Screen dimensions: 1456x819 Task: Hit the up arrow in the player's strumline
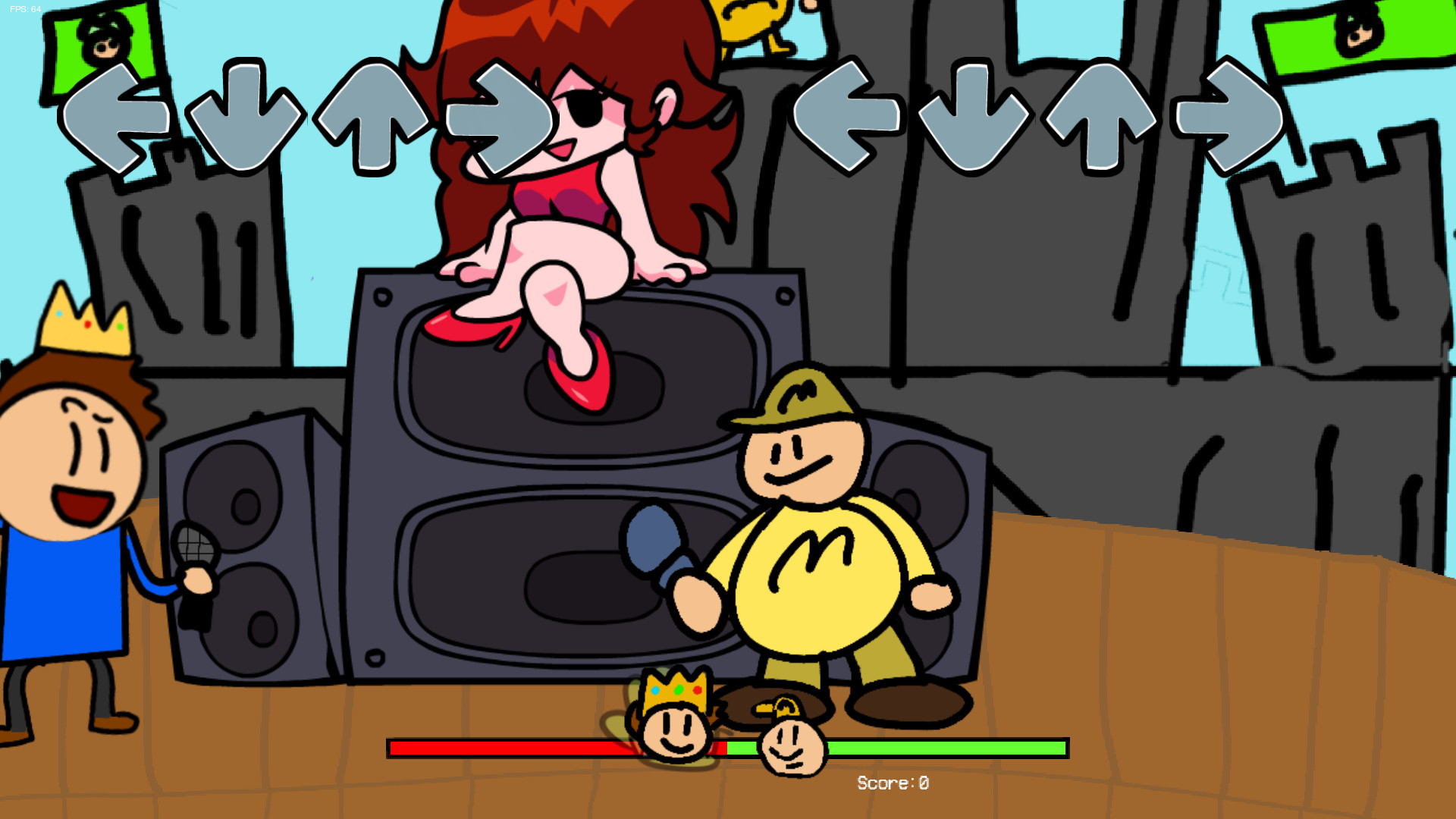coord(1100,115)
